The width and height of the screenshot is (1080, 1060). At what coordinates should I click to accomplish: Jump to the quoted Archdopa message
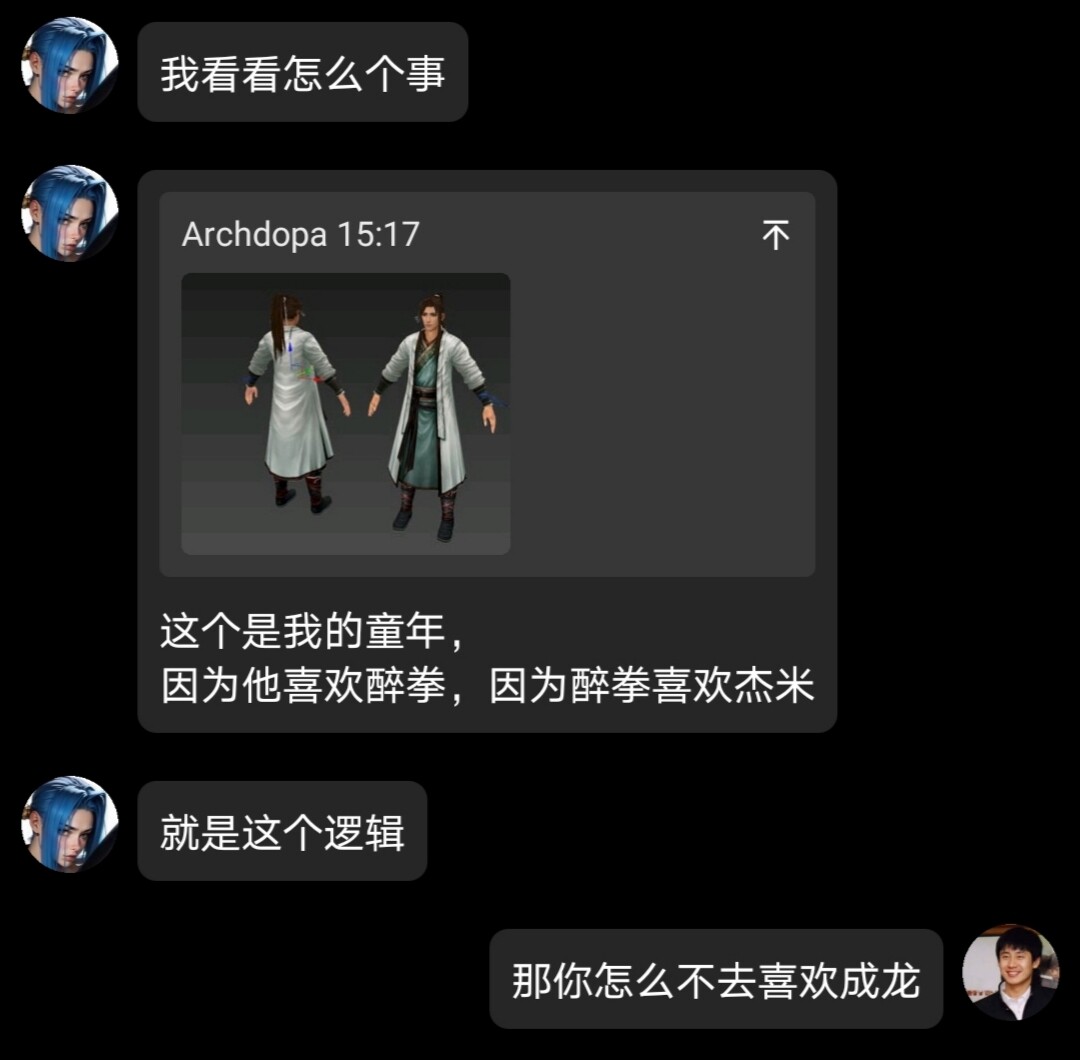(x=775, y=235)
